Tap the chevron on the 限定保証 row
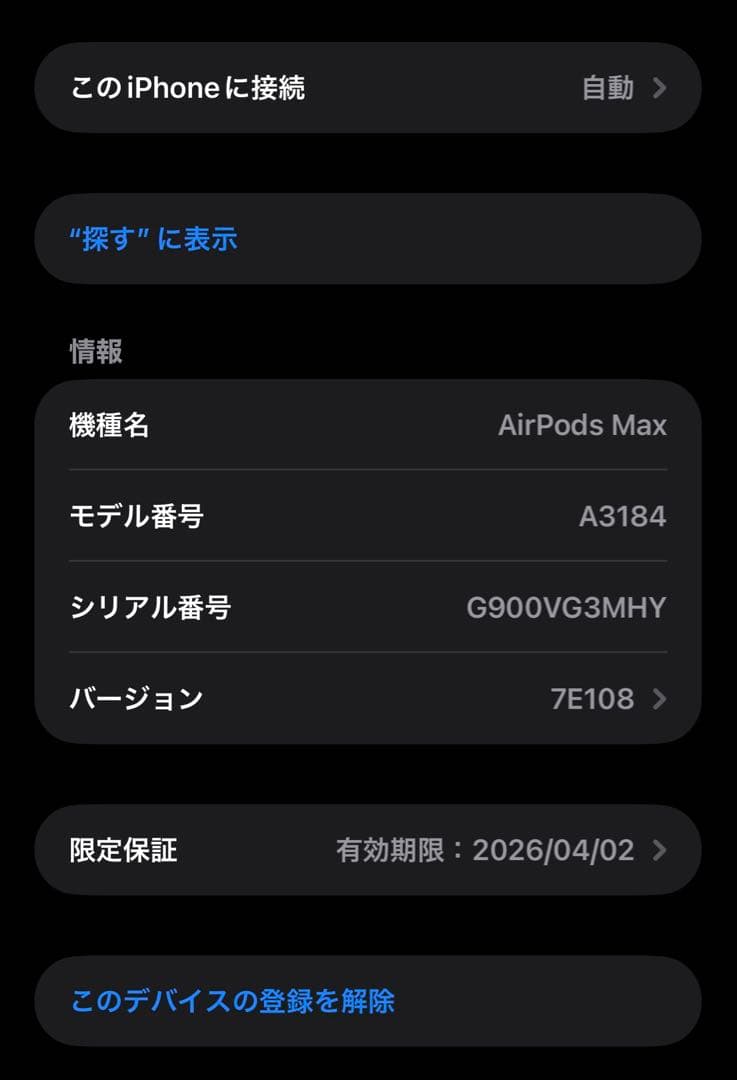737x1080 pixels. click(x=659, y=849)
